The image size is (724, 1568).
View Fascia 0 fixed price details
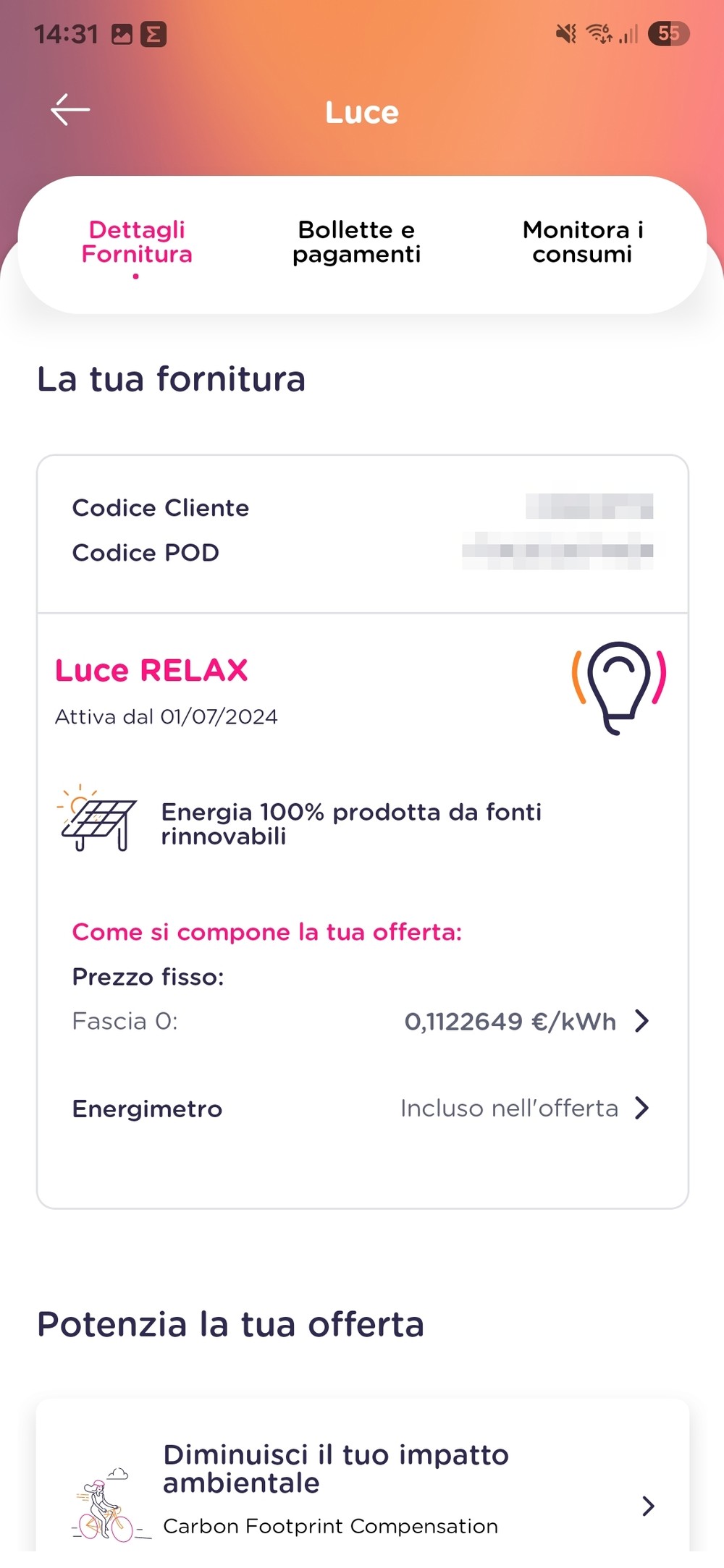point(641,1021)
